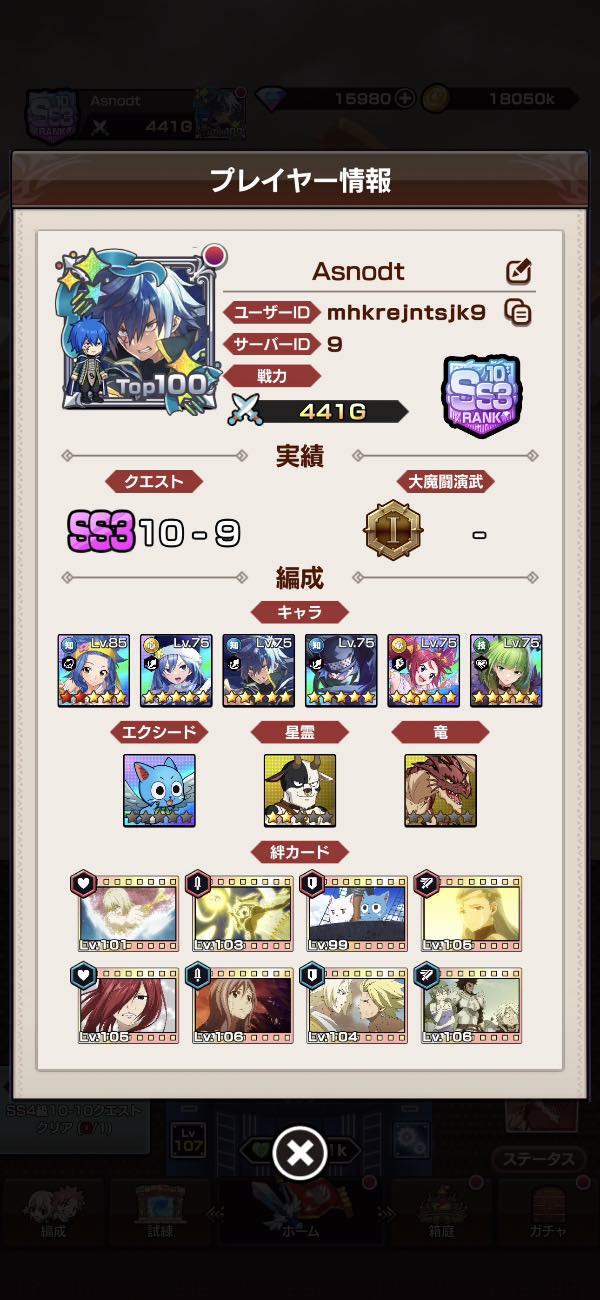The image size is (600, 1300).
Task: Open the Exceed Happy companion tile
Action: (x=159, y=790)
